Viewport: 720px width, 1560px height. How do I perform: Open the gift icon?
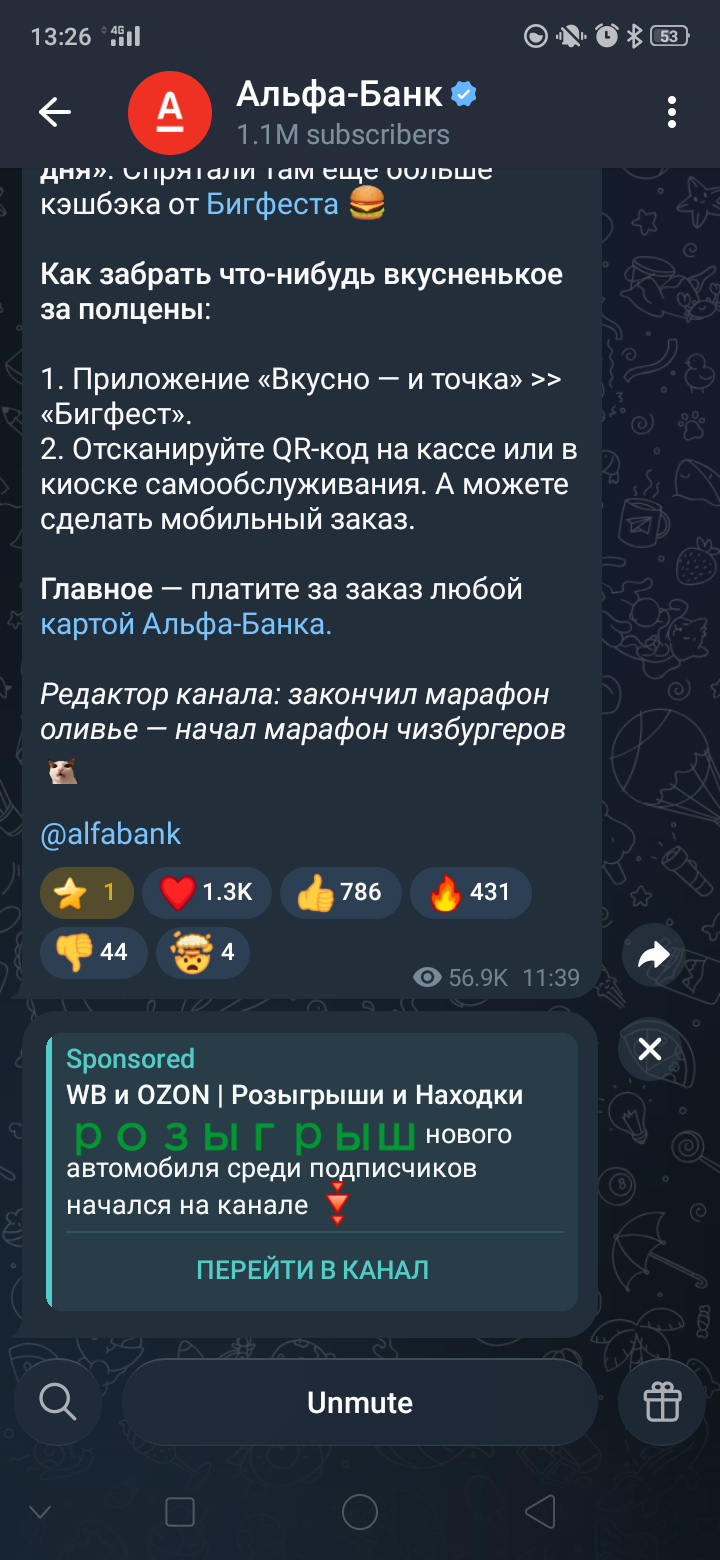pos(662,1402)
